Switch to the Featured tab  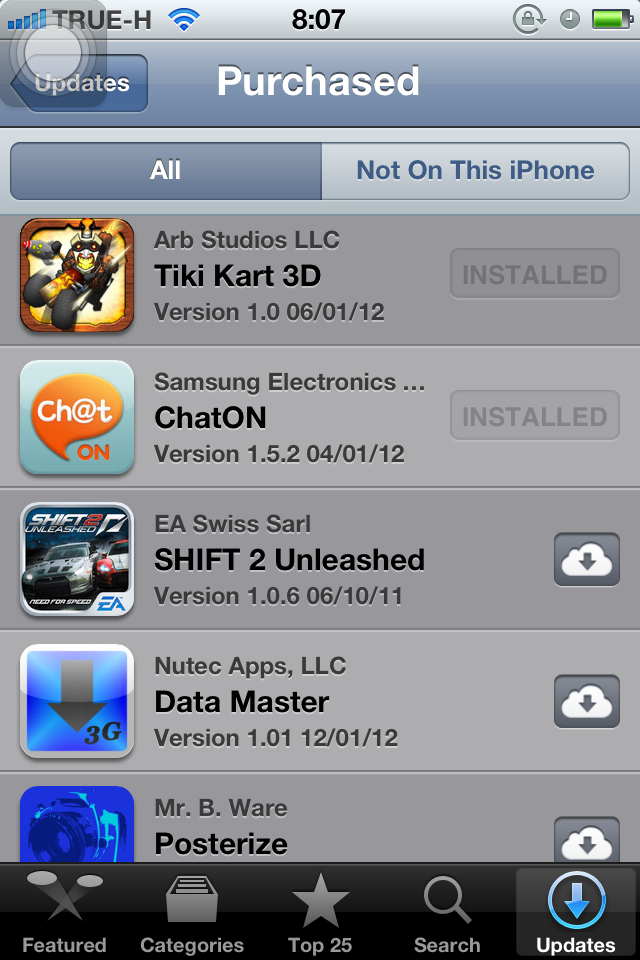click(x=64, y=915)
